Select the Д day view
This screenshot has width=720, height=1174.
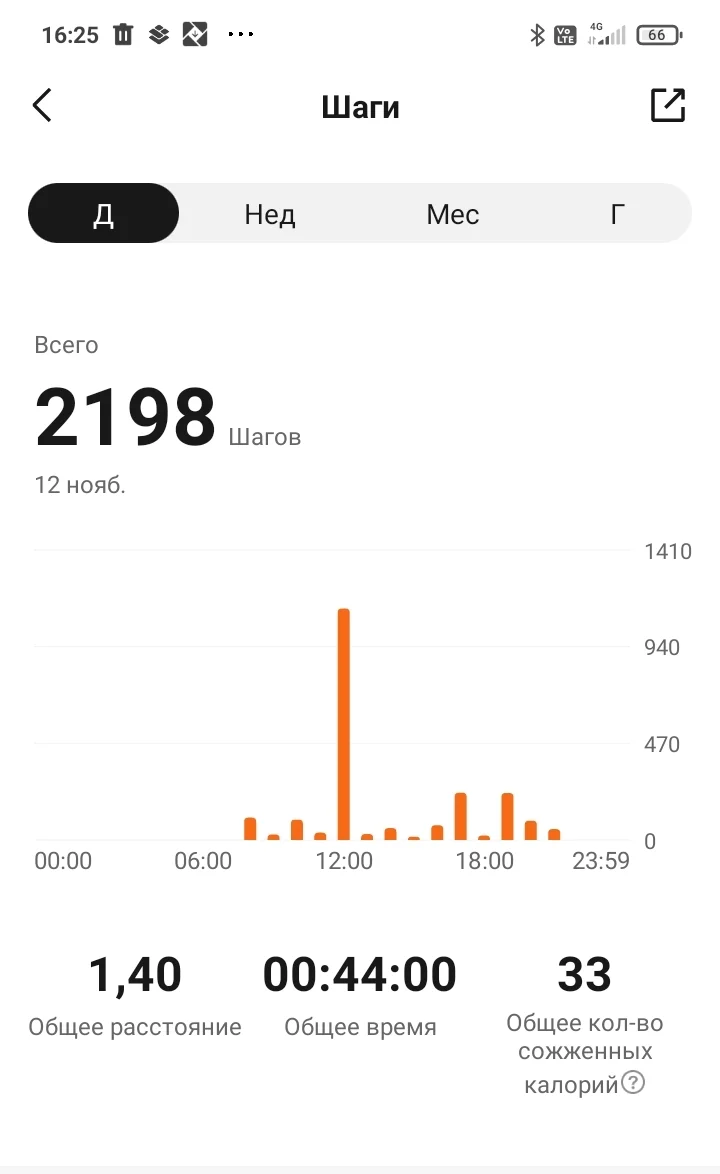(104, 214)
